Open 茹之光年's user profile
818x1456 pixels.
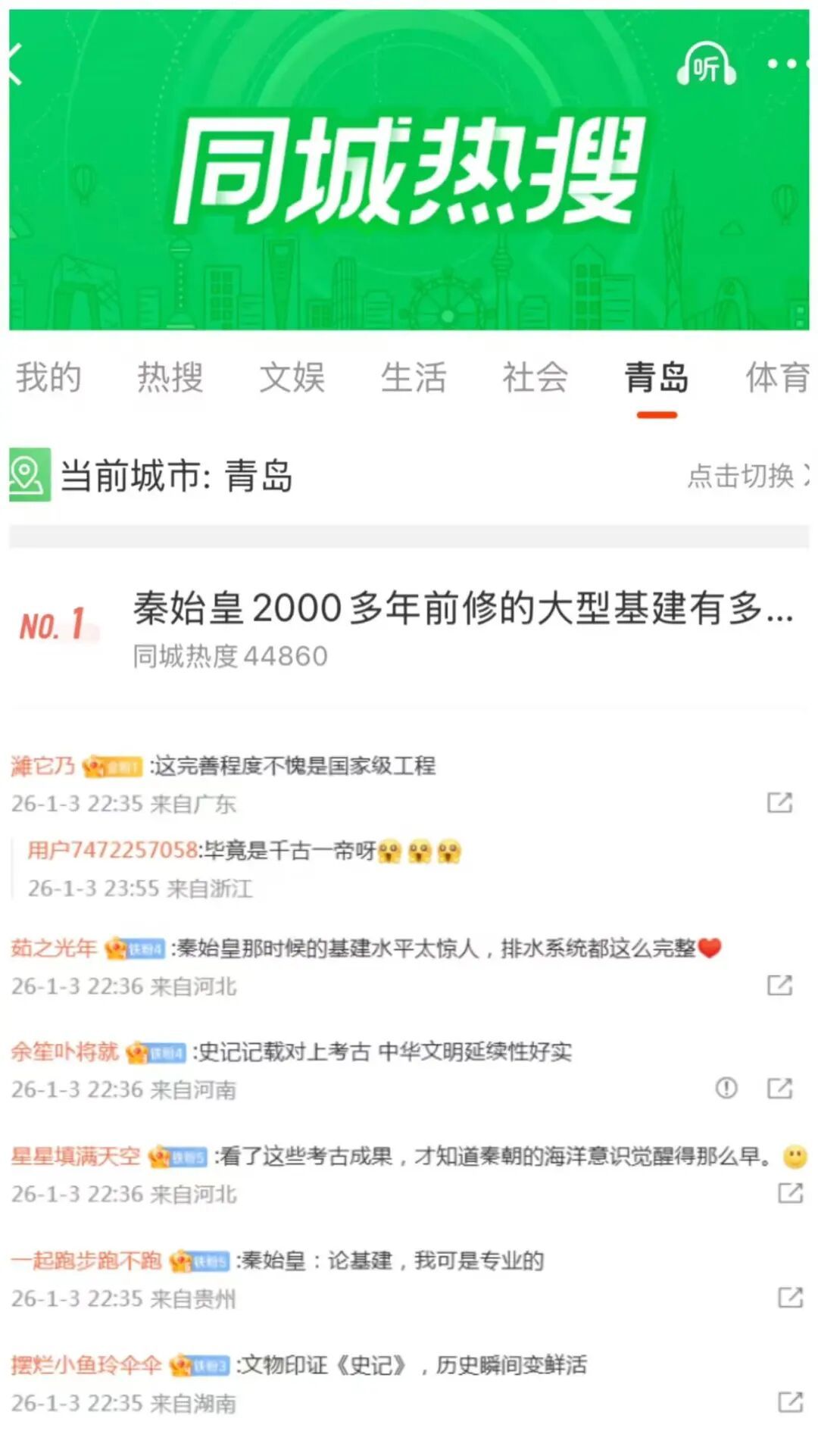[54, 948]
